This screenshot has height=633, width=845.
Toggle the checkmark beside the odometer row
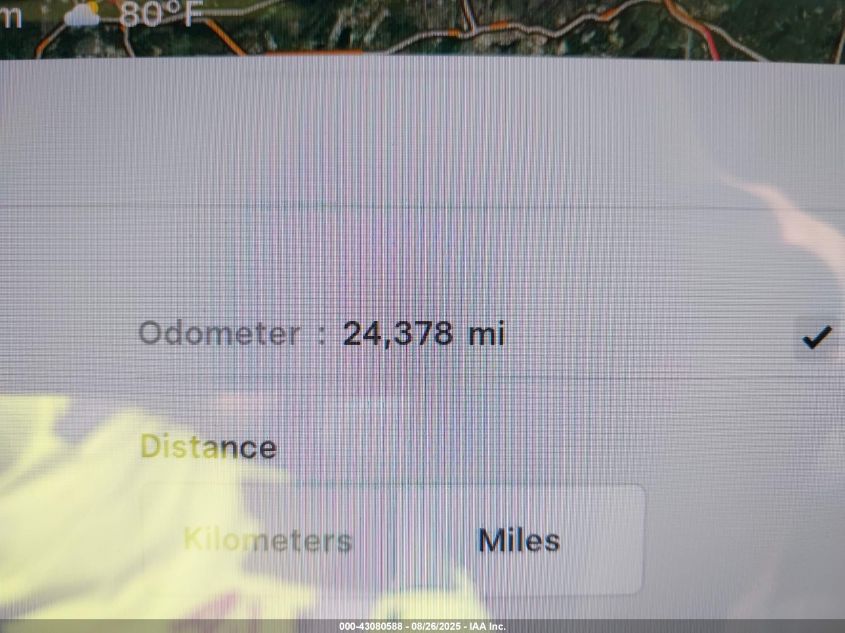point(817,338)
